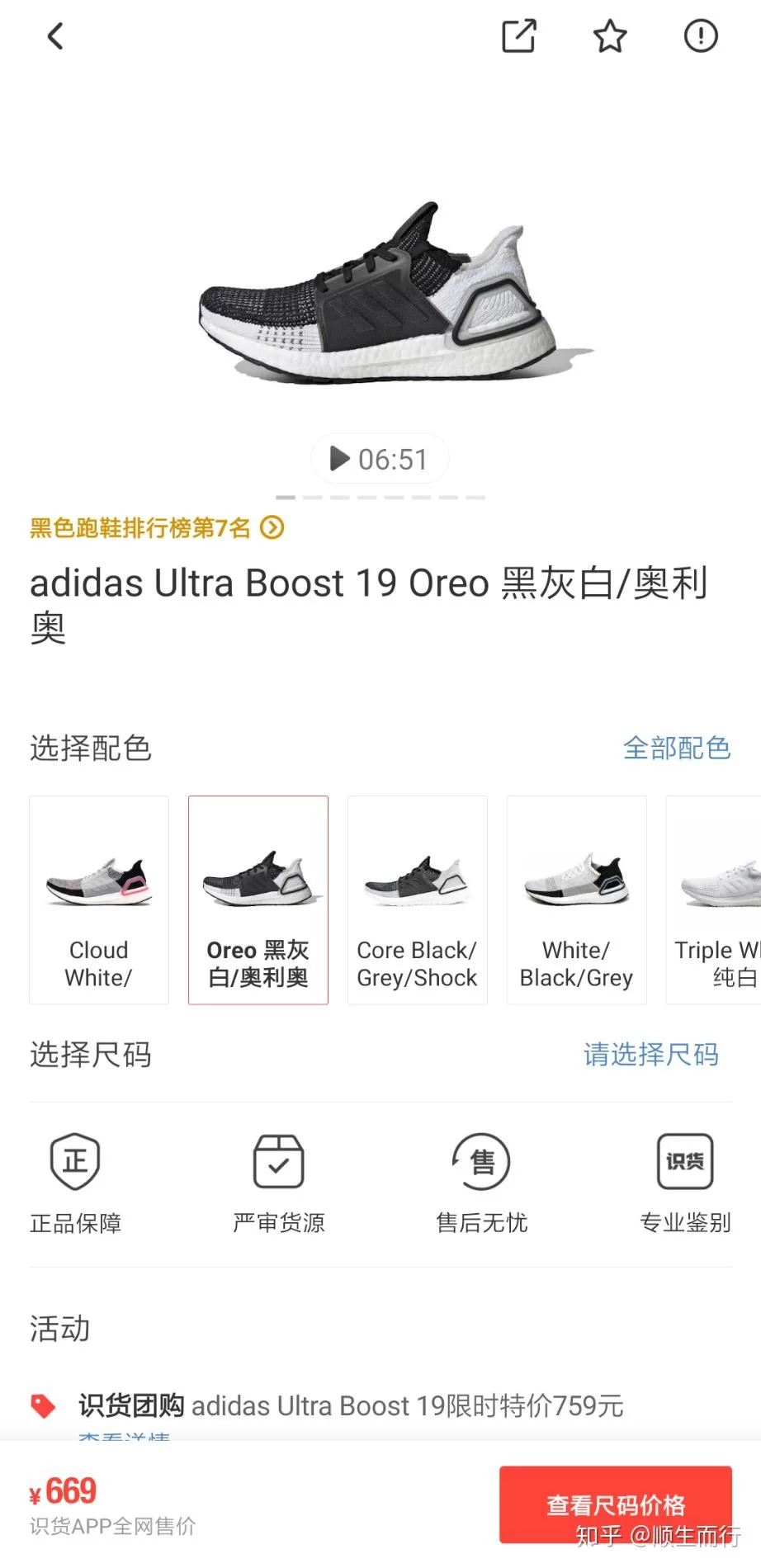
Task: Go back to the previous page
Action: coord(55,36)
